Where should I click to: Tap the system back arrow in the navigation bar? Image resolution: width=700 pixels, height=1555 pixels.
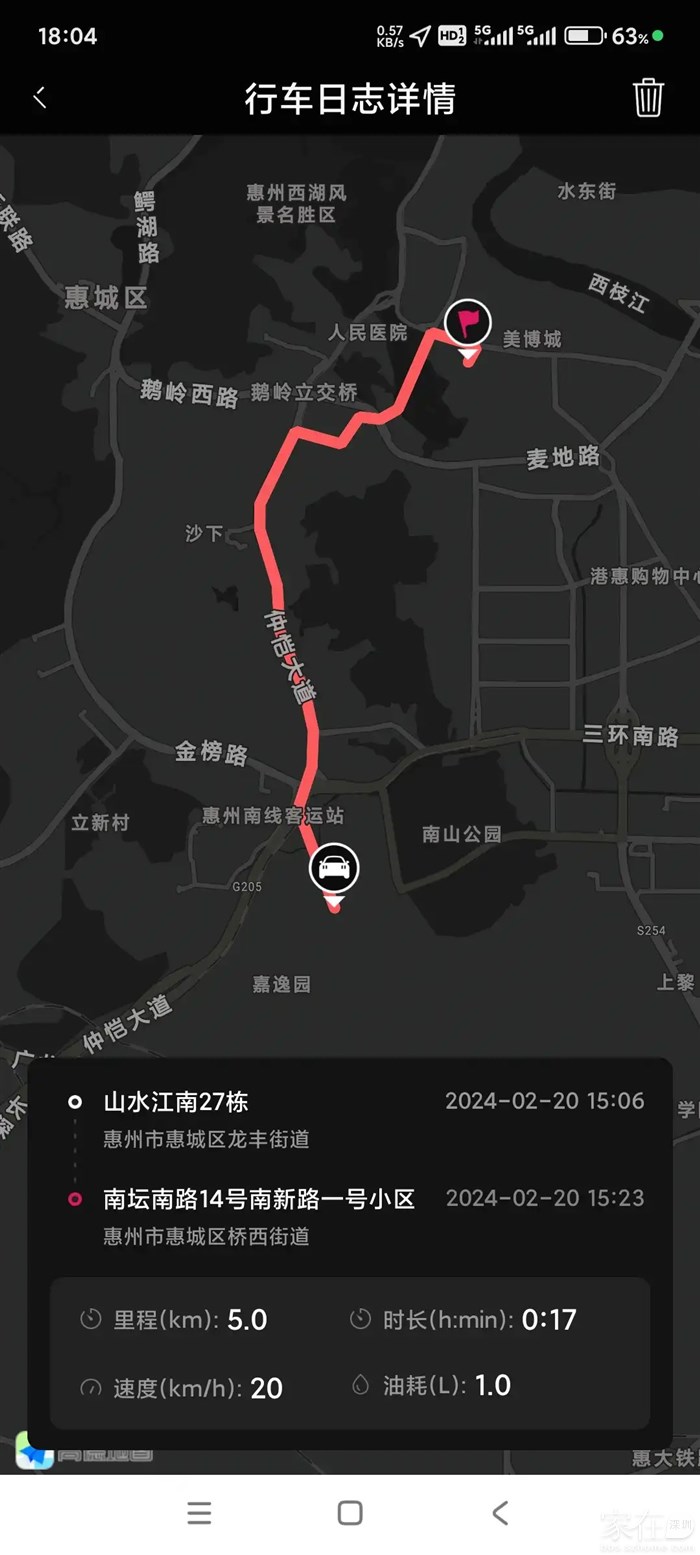click(500, 1513)
